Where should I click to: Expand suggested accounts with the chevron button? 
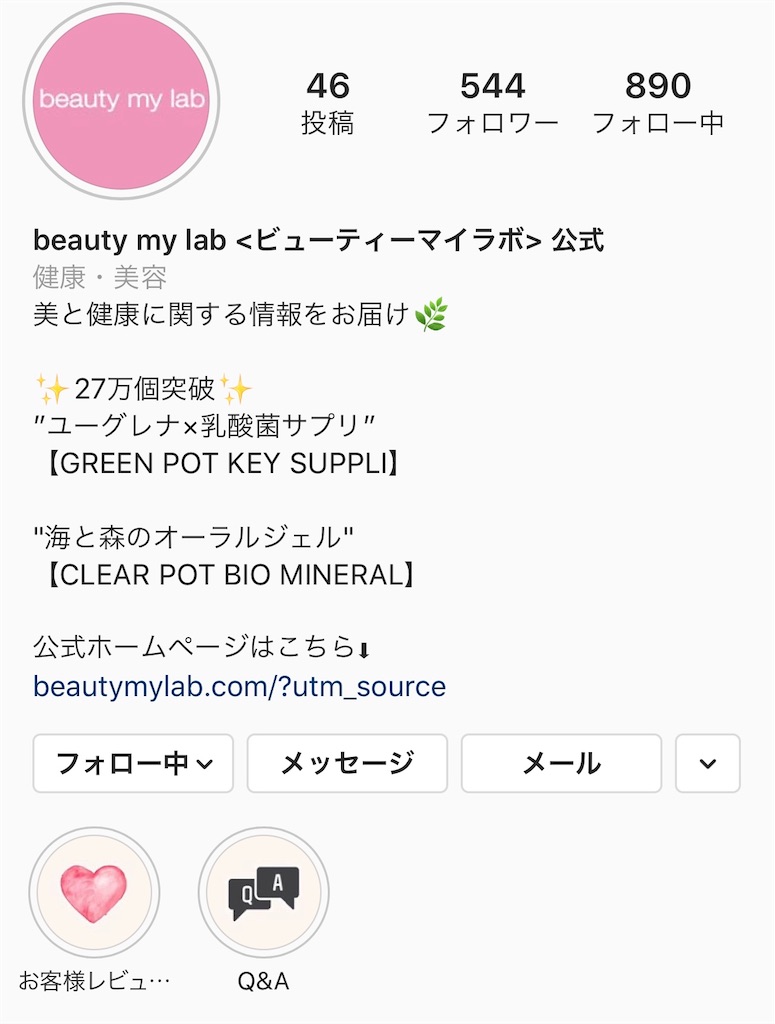coord(708,764)
